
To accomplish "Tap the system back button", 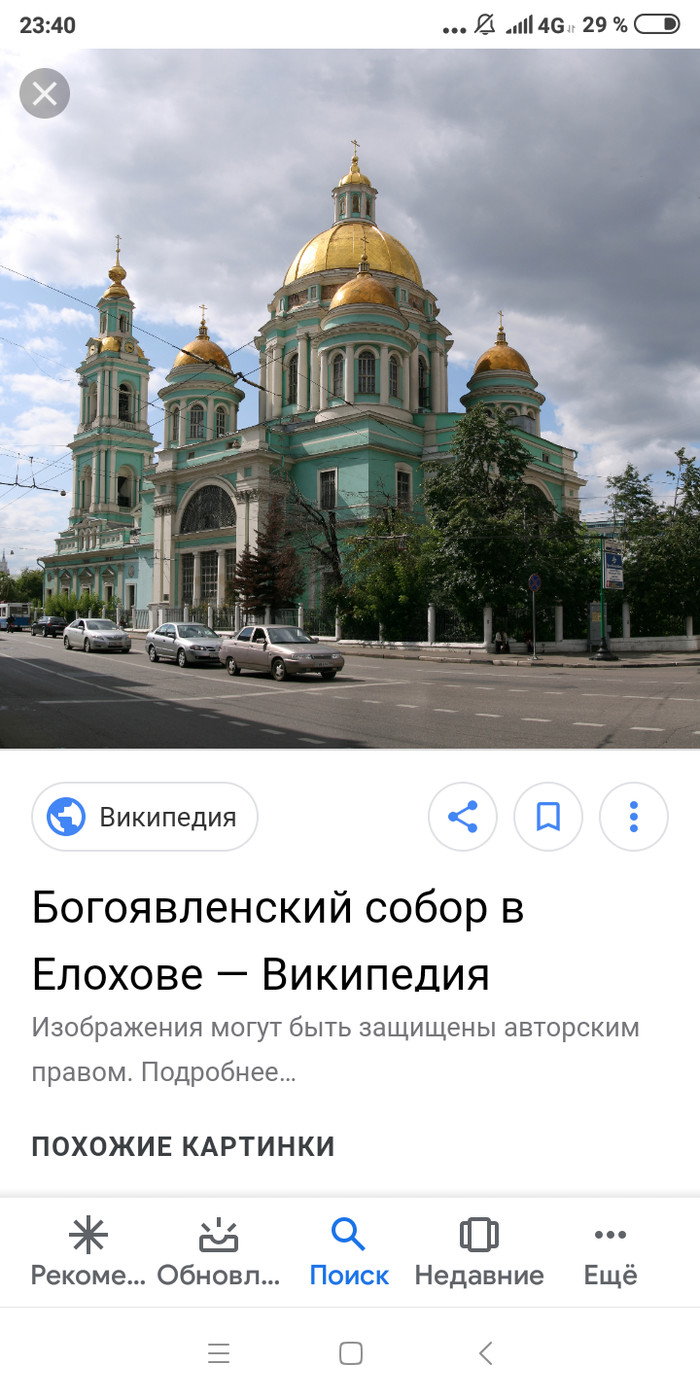I will (x=486, y=1354).
